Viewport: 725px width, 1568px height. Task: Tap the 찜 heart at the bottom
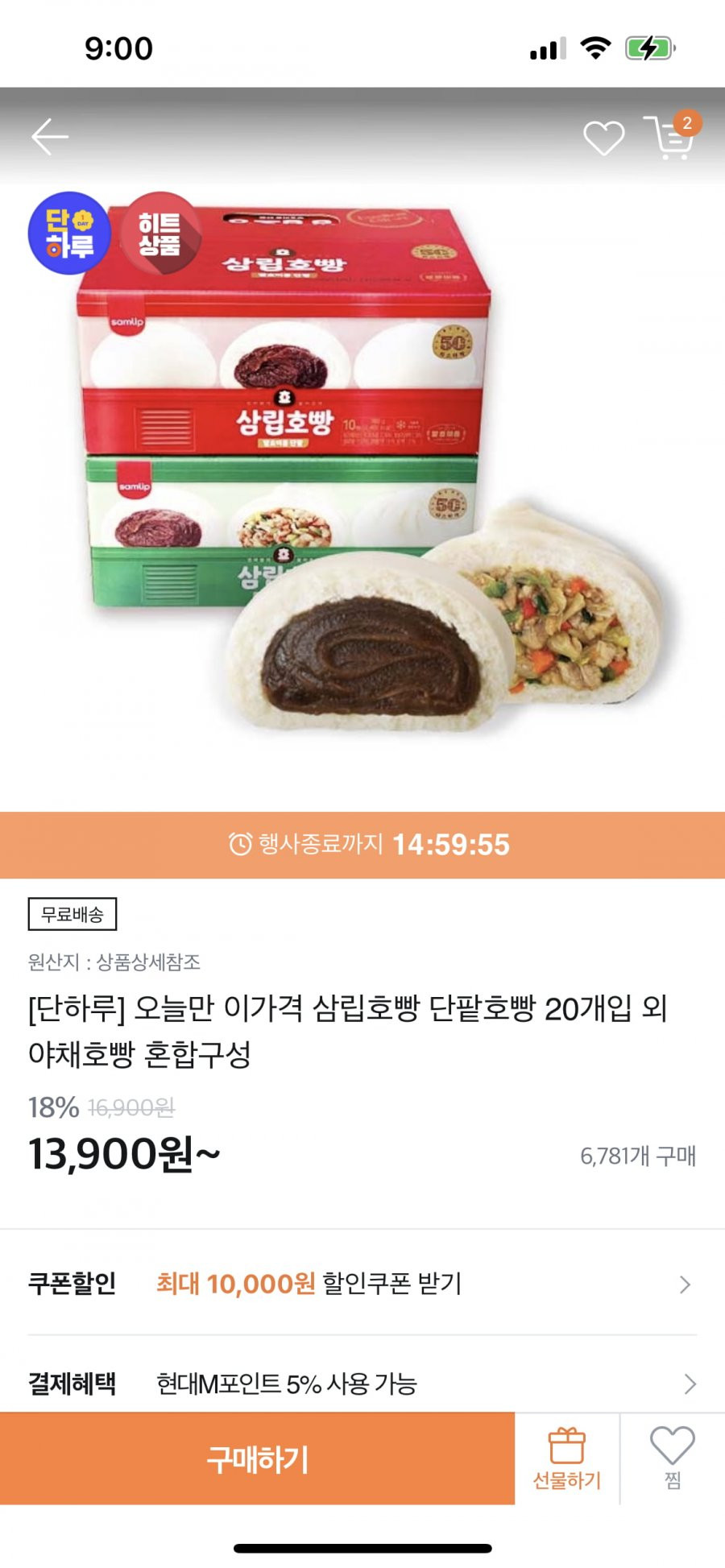tap(673, 1458)
